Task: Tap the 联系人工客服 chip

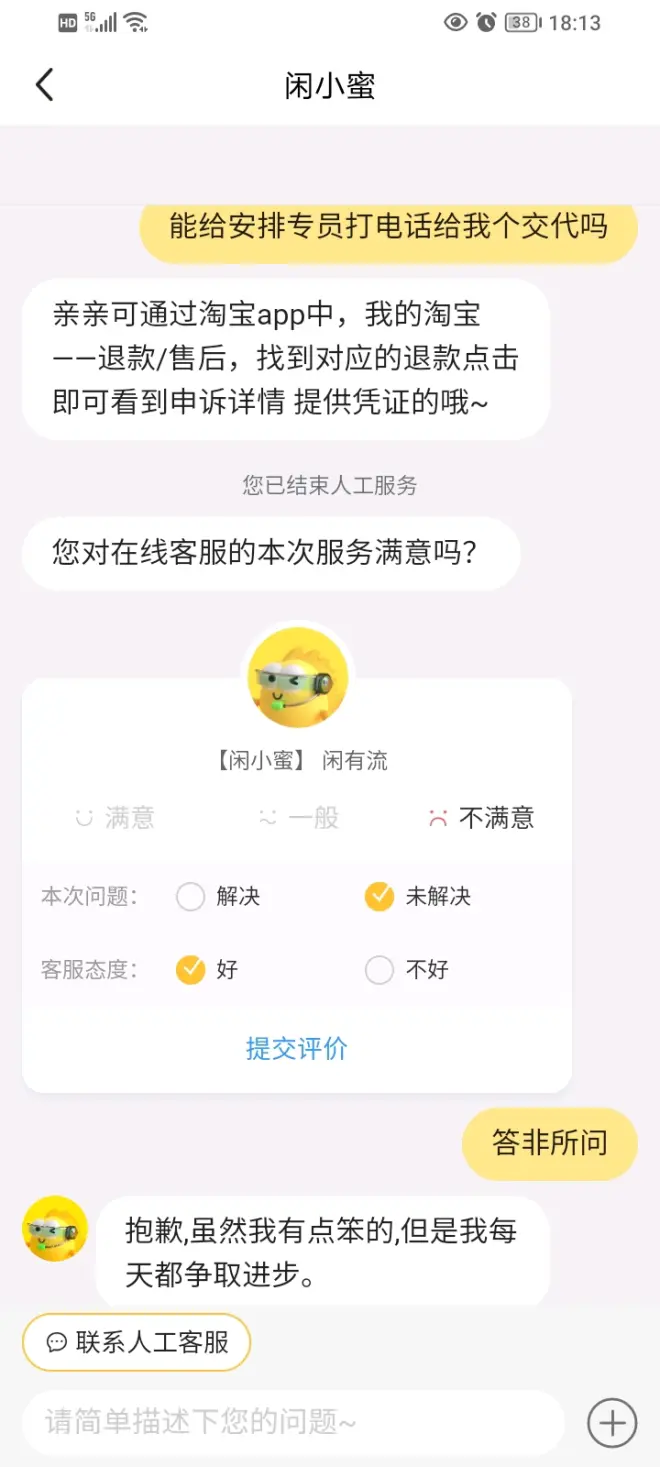Action: [x=137, y=1342]
